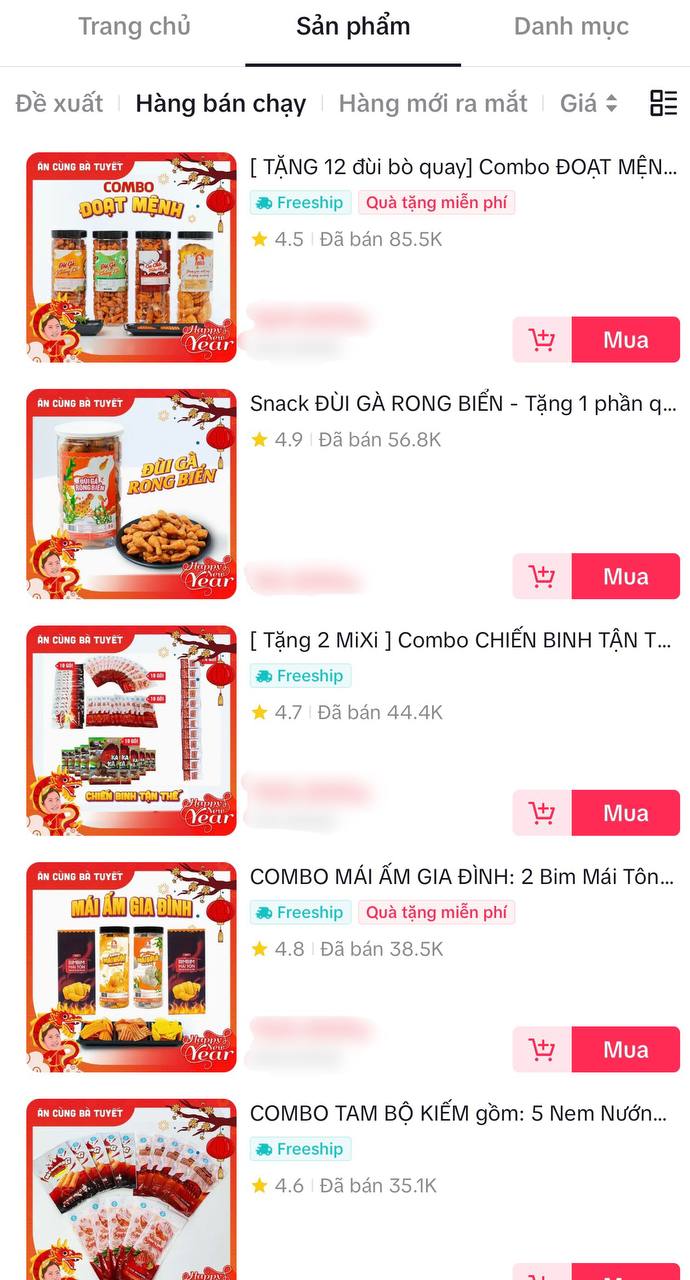Screen dimensions: 690x1280
Task: Add Snack ĐÙI GÀ RONG BIỂN to cart
Action: click(542, 576)
